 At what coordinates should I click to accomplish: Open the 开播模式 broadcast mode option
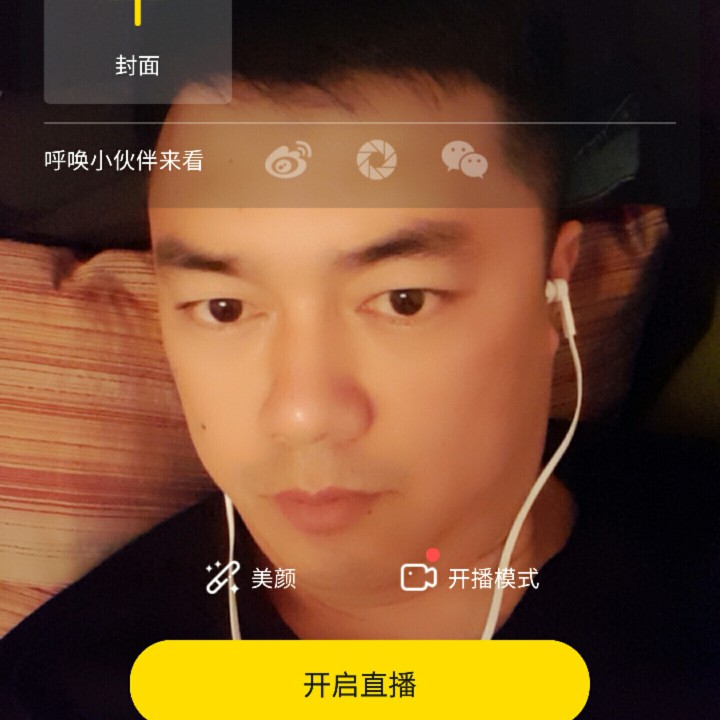point(469,577)
